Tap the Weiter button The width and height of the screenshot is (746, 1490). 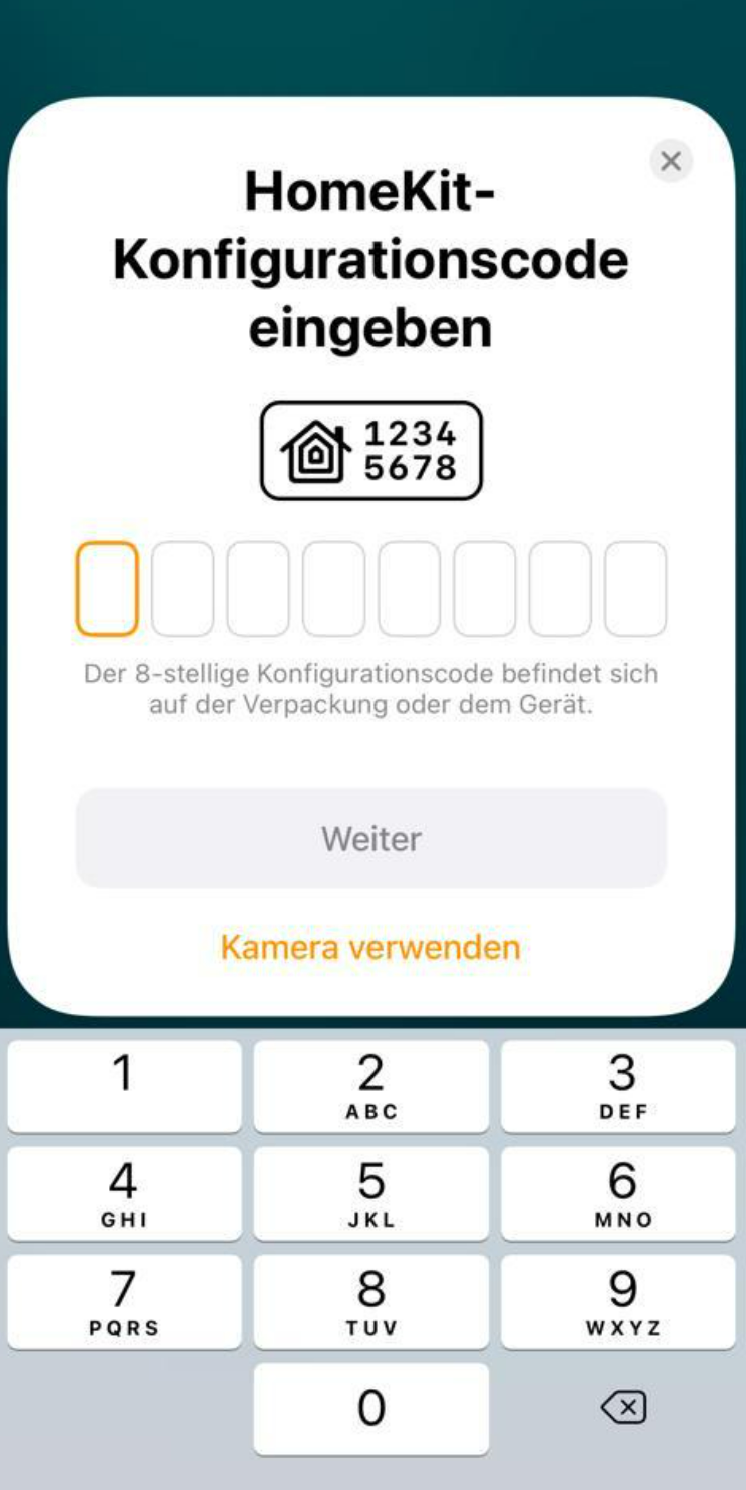[x=371, y=838]
